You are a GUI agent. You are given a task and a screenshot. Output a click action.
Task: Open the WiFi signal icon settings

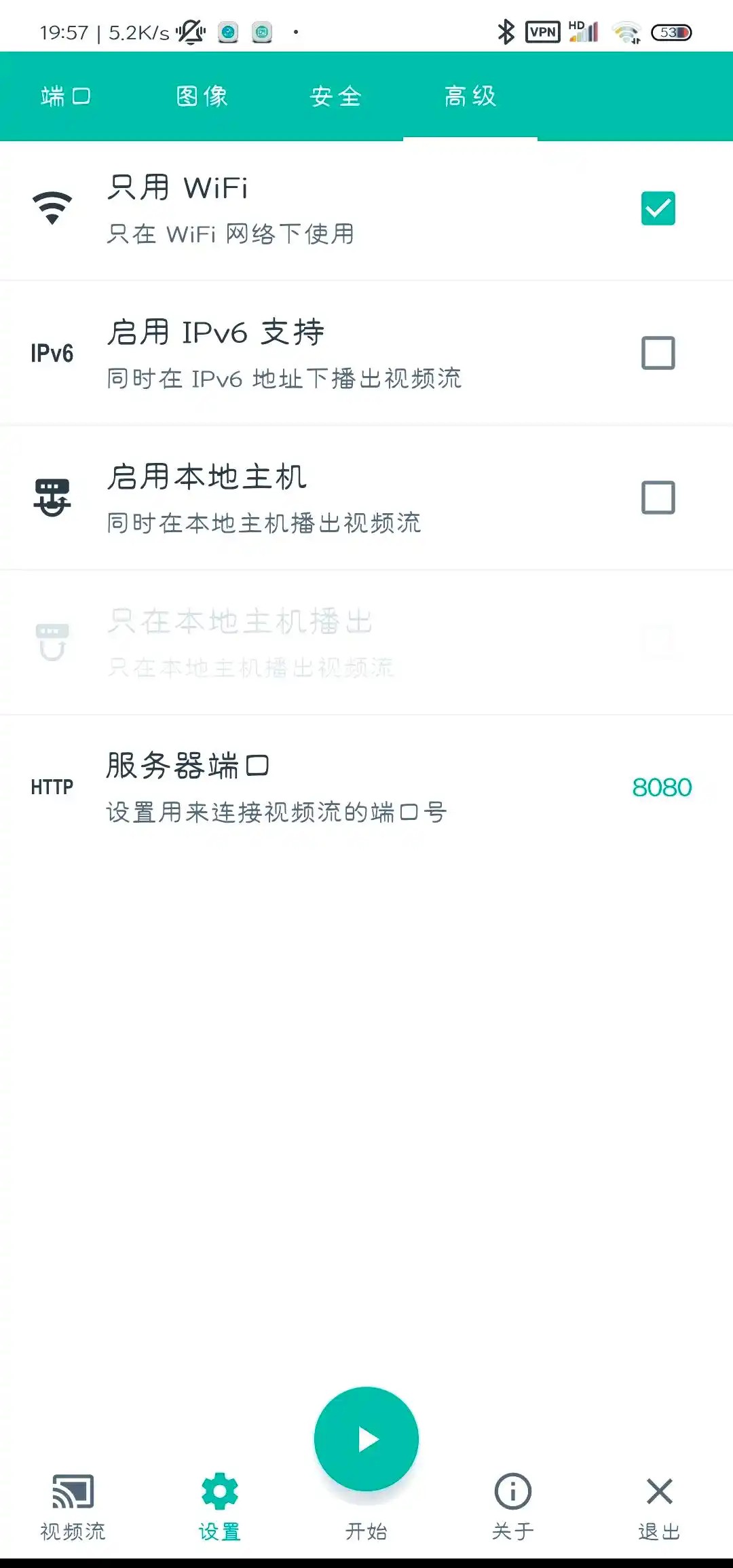(53, 207)
